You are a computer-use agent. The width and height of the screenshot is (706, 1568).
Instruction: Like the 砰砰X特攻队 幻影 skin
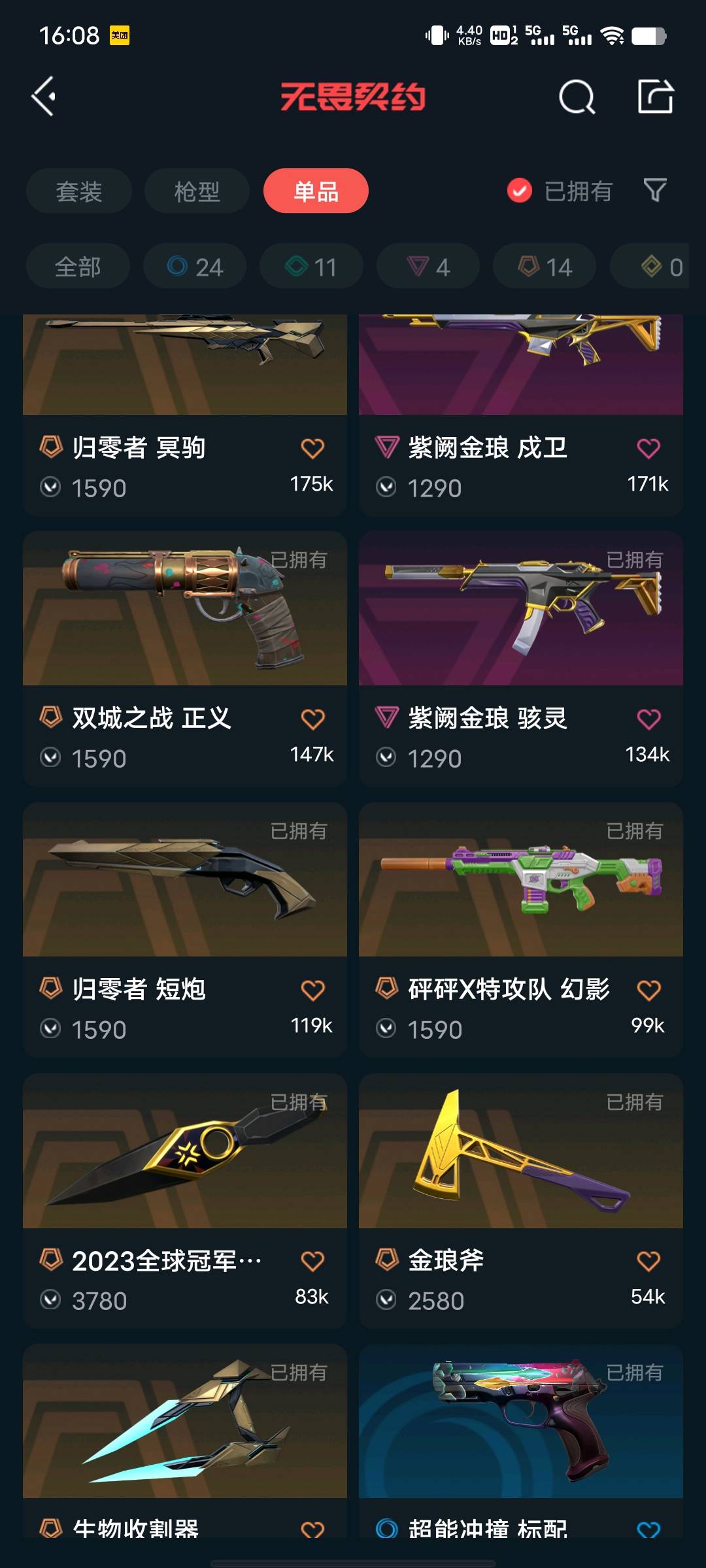click(x=648, y=990)
